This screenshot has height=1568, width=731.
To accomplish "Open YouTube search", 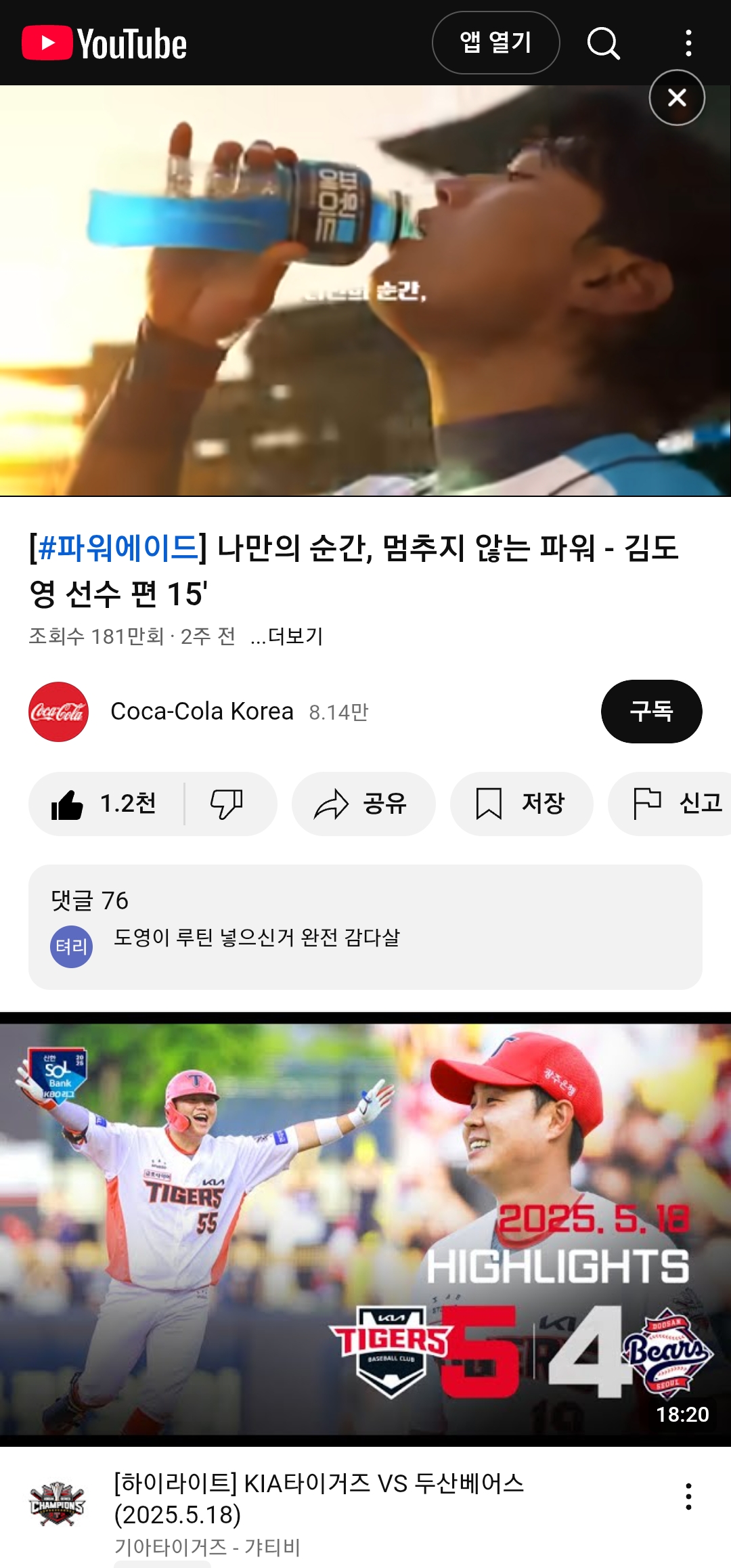I will pos(603,43).
